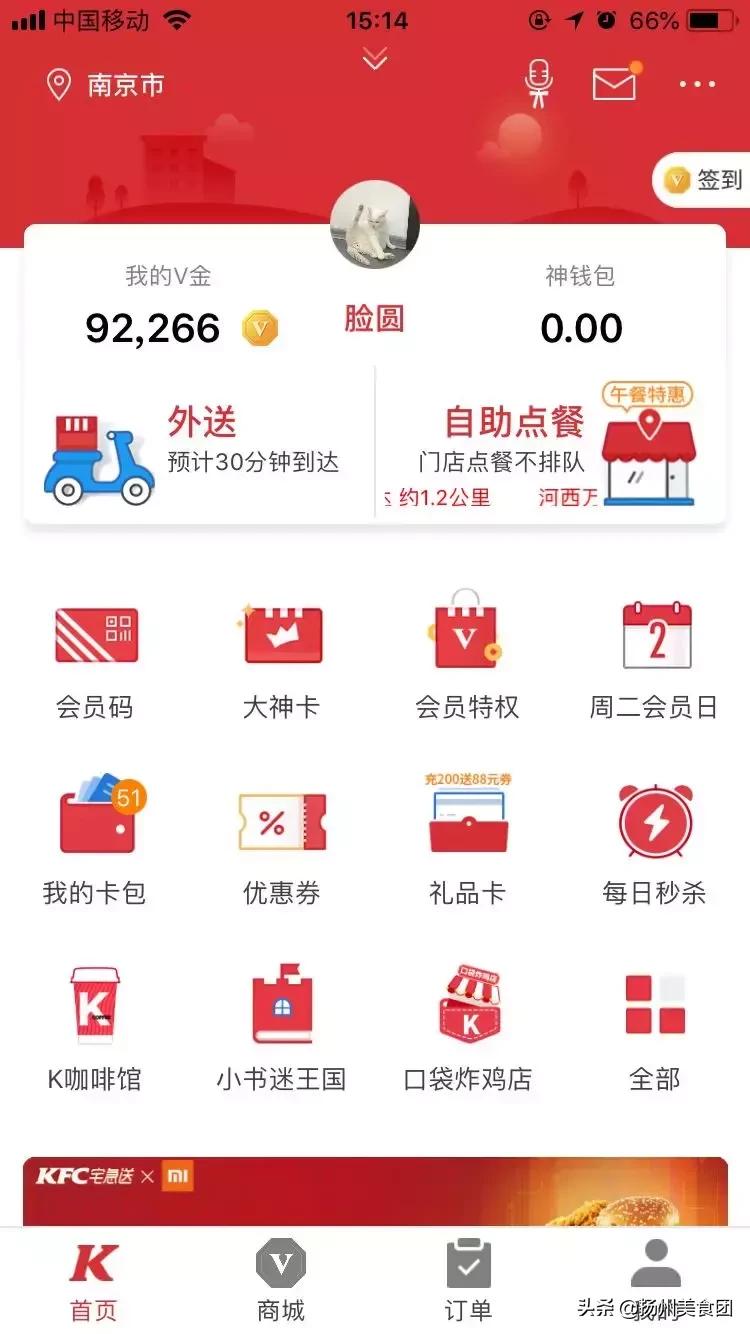Tap 签到 to check in
This screenshot has height=1334, width=750.
[710, 181]
